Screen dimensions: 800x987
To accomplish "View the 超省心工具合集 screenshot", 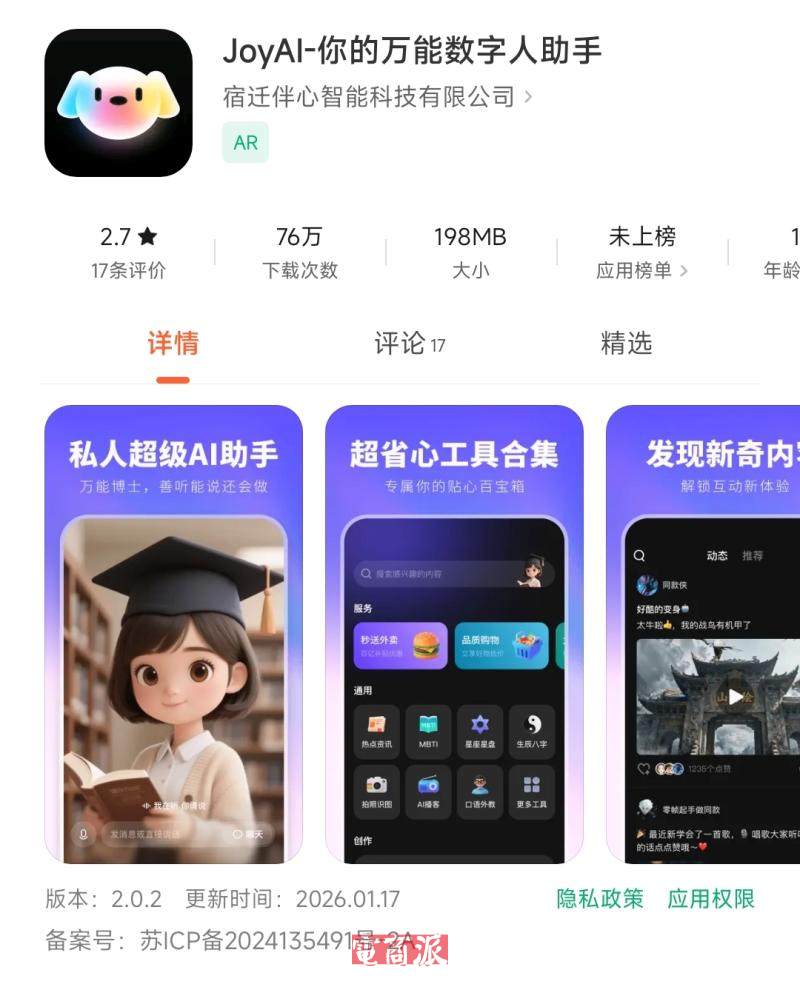I will point(454,633).
